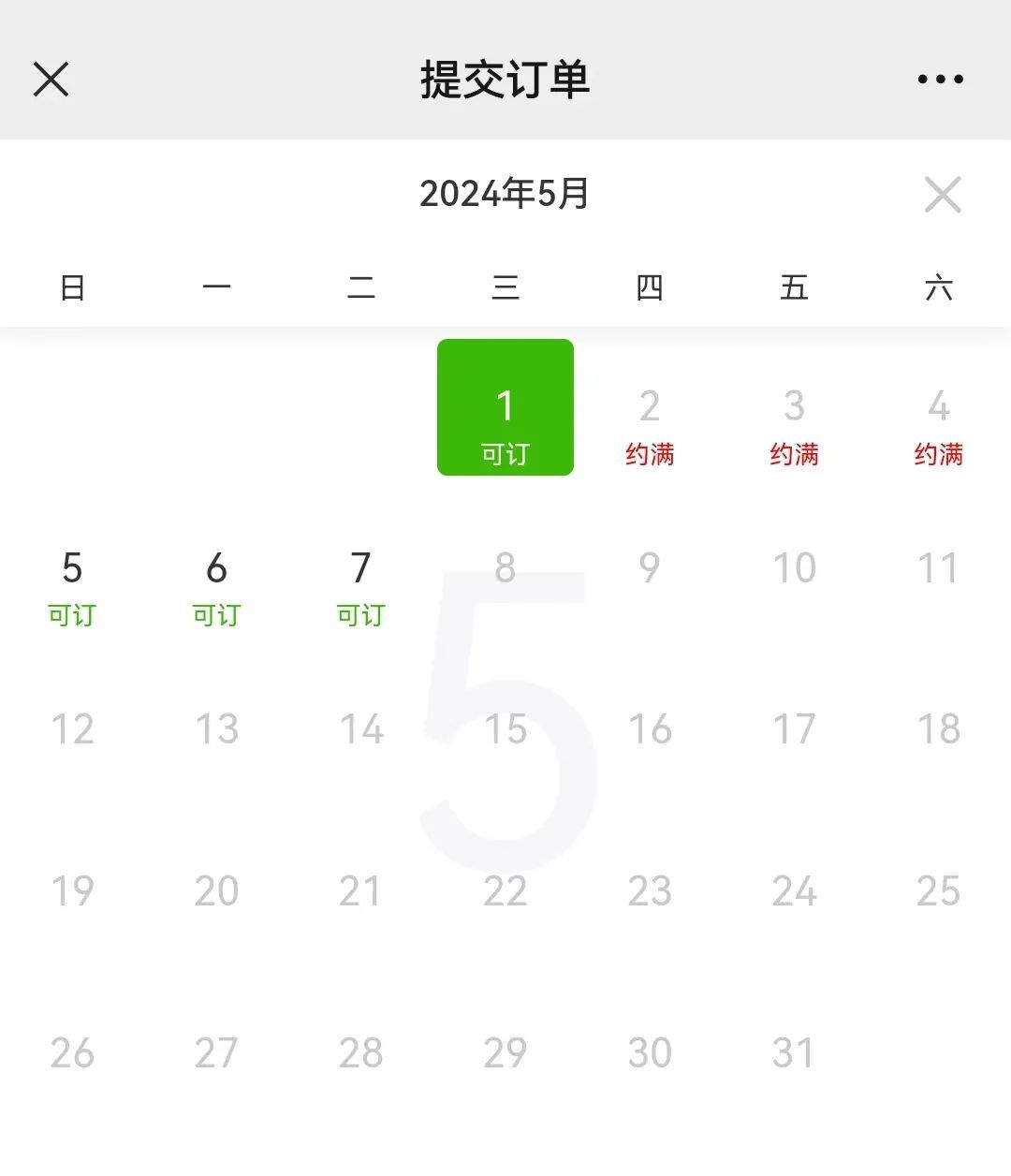Tap the 可订 label under May 5
Viewport: 1011px width, 1176px height.
click(x=72, y=615)
